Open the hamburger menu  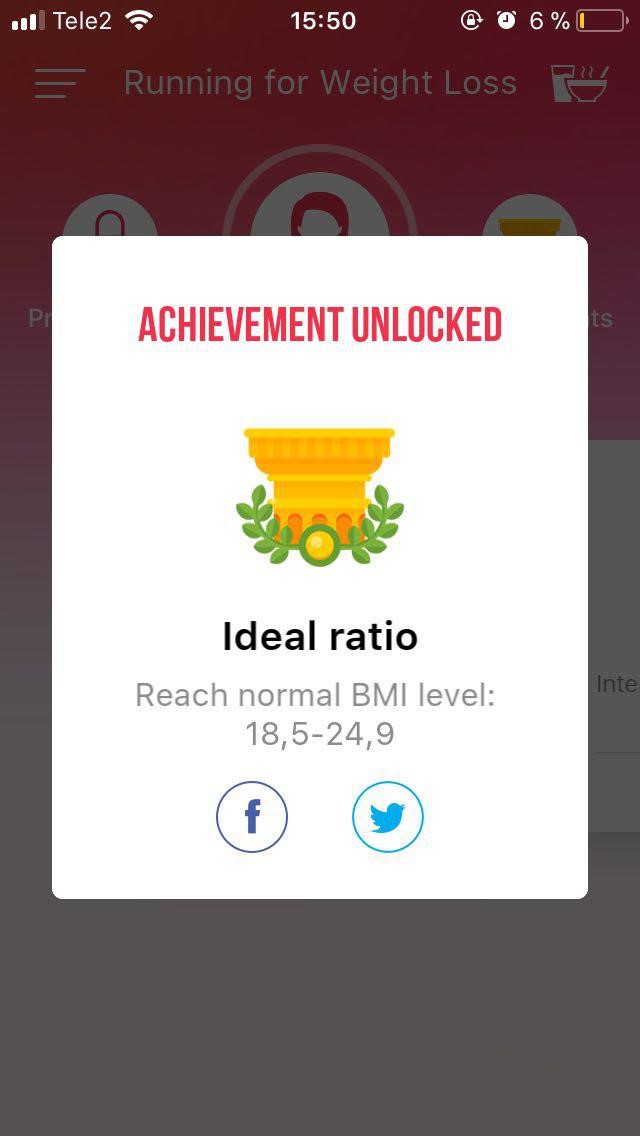(x=60, y=83)
